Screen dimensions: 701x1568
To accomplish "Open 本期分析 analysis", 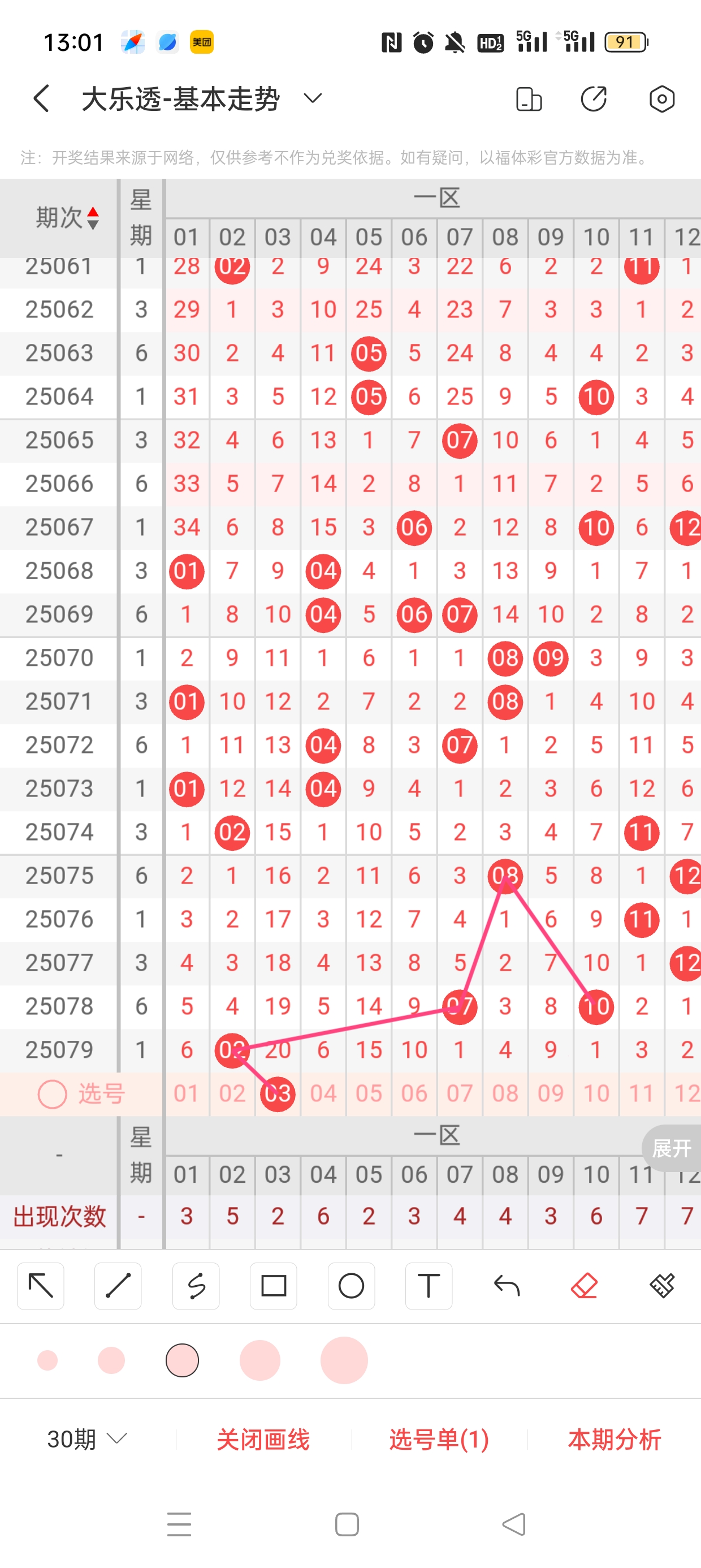I will pos(614,1440).
